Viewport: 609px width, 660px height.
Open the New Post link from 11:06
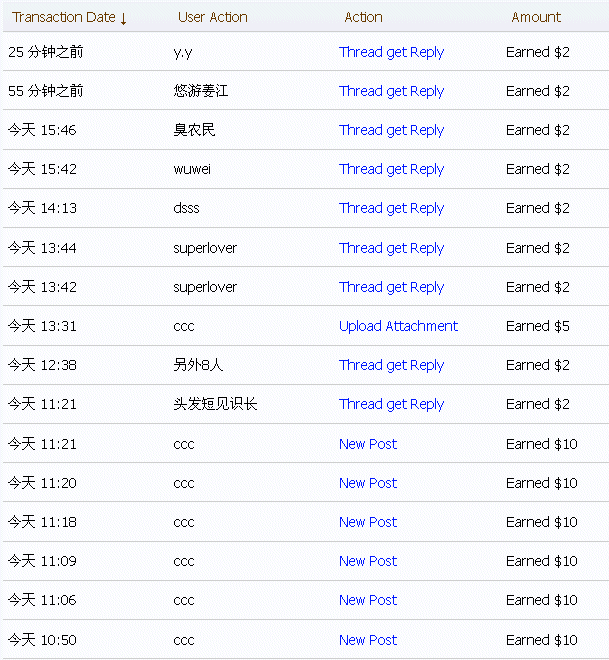click(368, 600)
